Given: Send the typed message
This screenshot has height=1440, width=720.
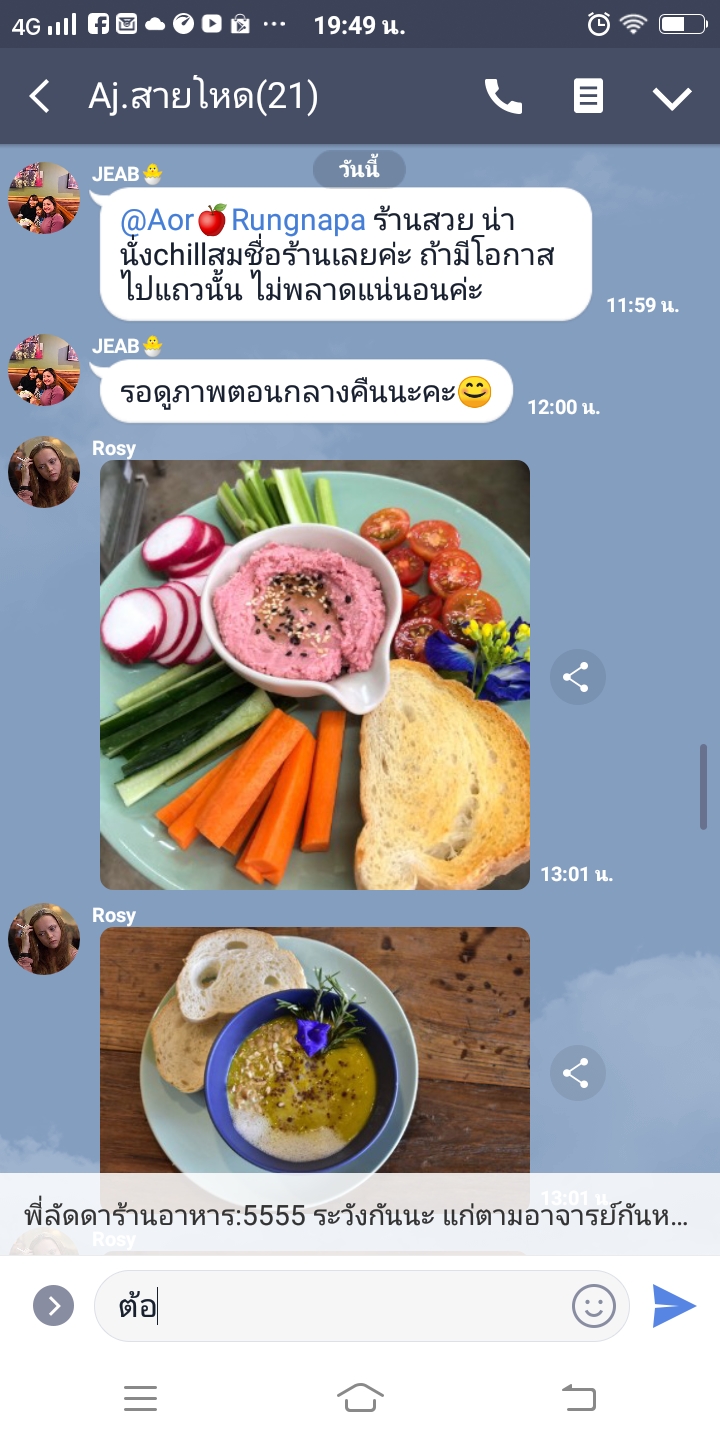Looking at the screenshot, I should click(x=673, y=1306).
